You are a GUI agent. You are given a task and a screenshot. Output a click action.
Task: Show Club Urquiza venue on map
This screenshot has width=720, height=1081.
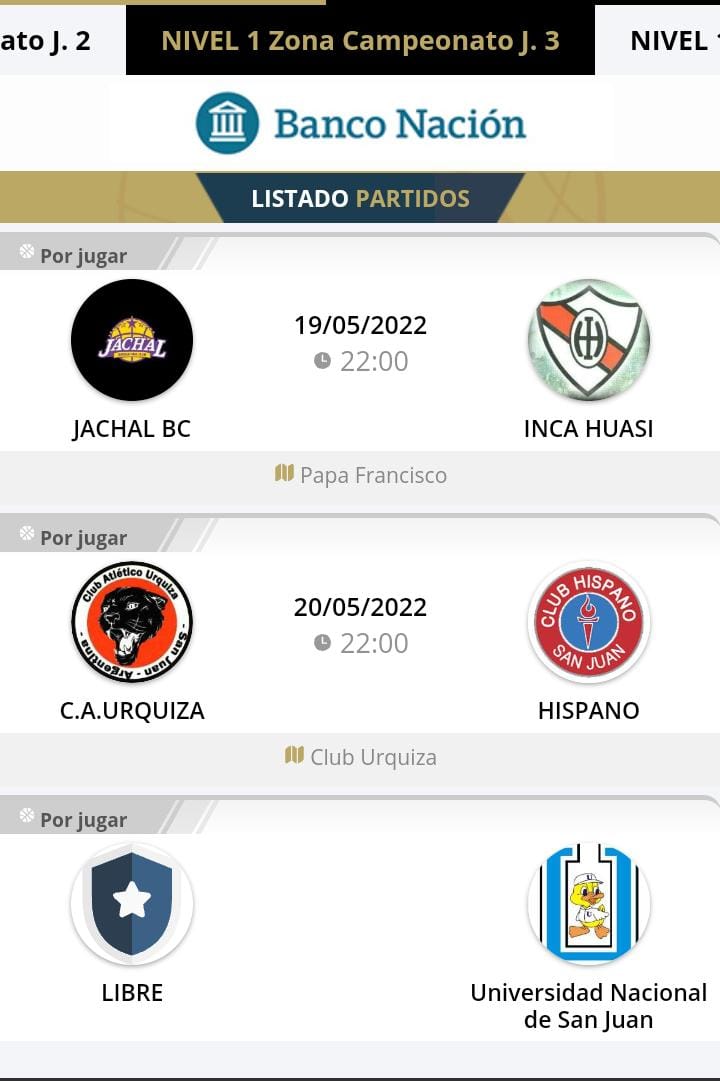361,757
